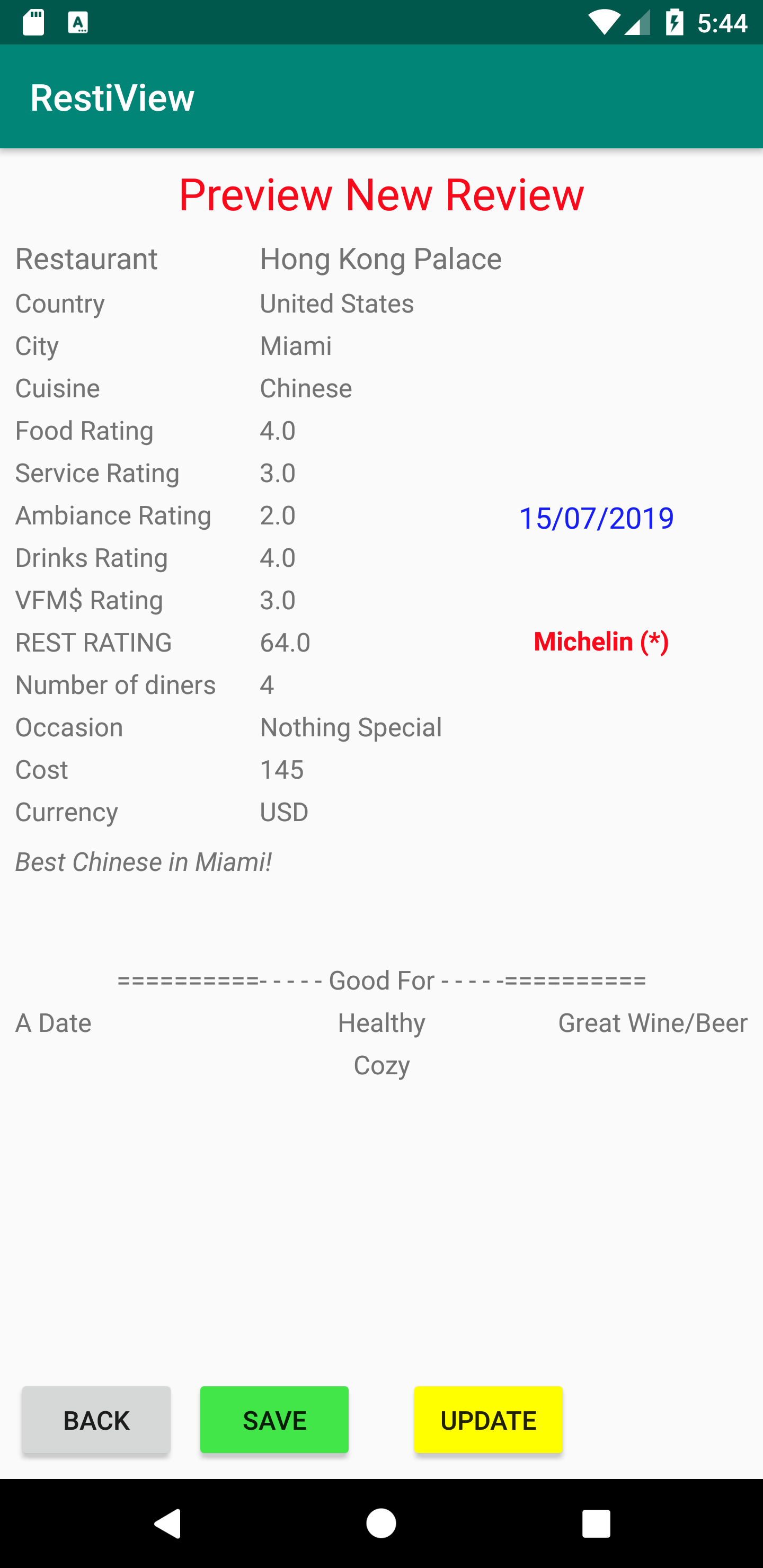Go to the home screen

coord(381,1524)
